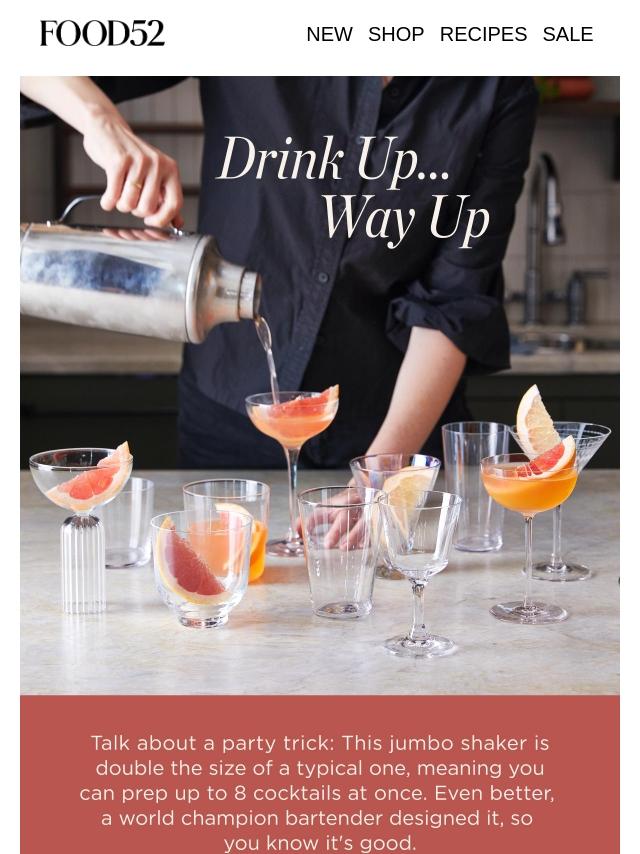Image resolution: width=640 pixels, height=854 pixels.
Task: Open the SALE link
Action: click(x=567, y=34)
